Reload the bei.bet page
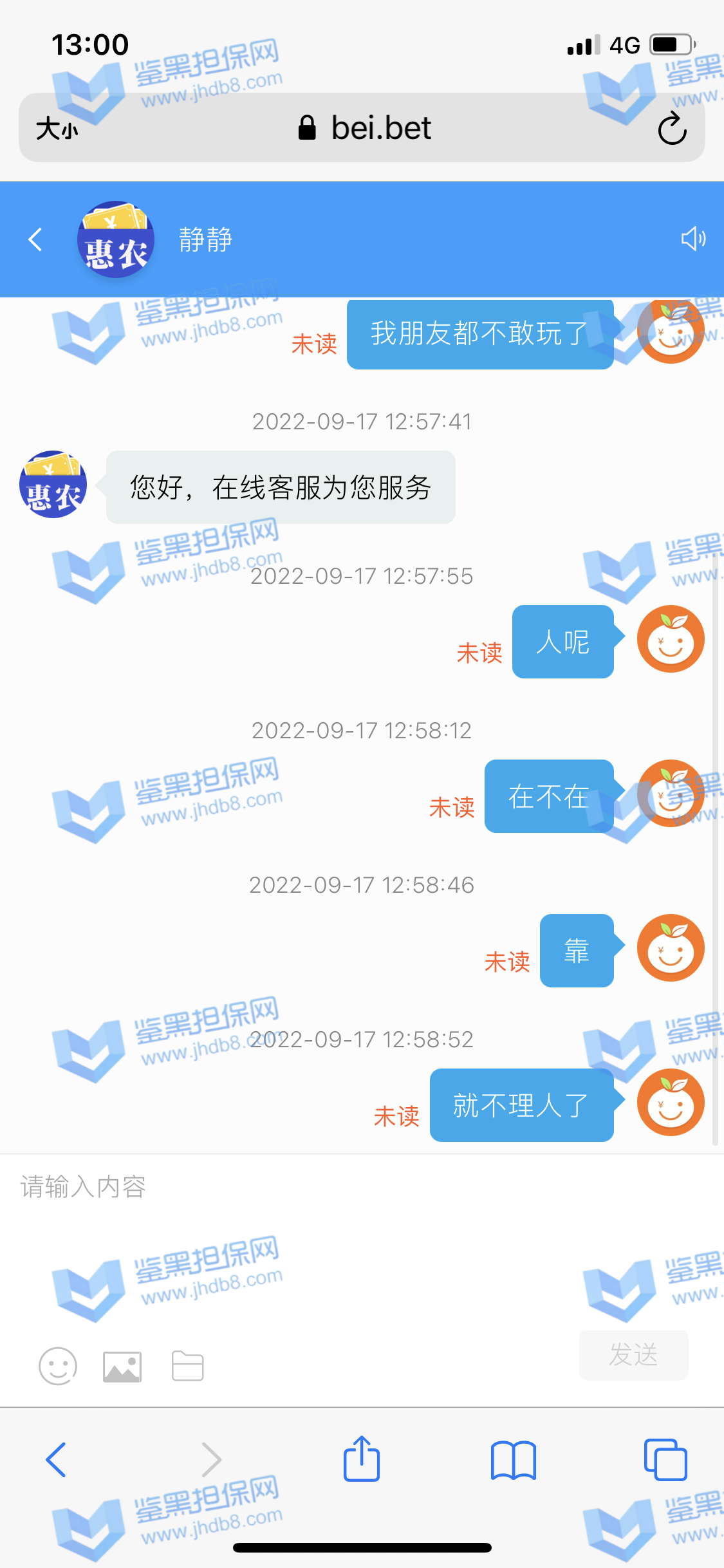724x1568 pixels. 673,128
